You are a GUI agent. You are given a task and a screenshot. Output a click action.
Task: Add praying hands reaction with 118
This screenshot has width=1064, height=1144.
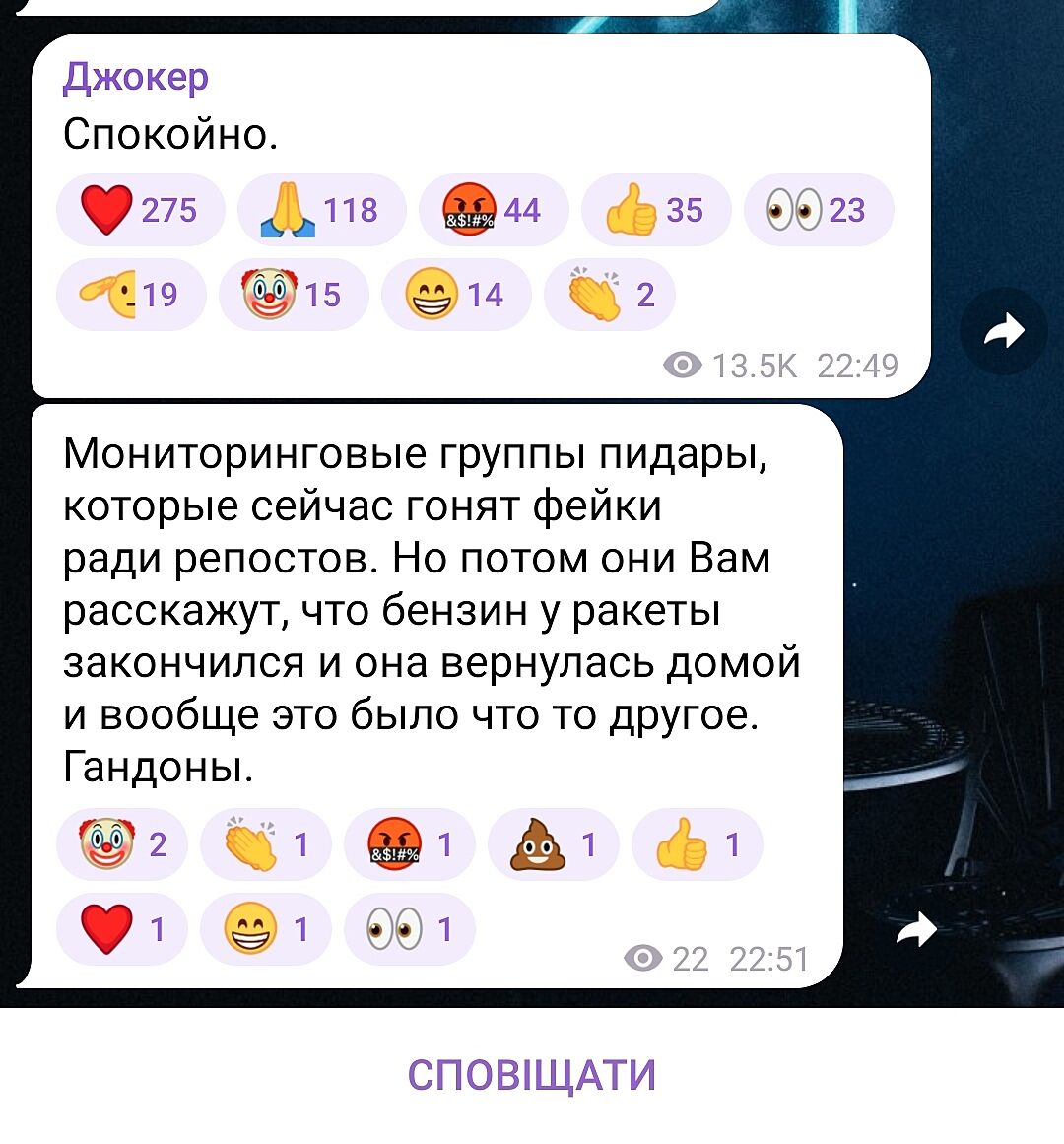[x=321, y=210]
